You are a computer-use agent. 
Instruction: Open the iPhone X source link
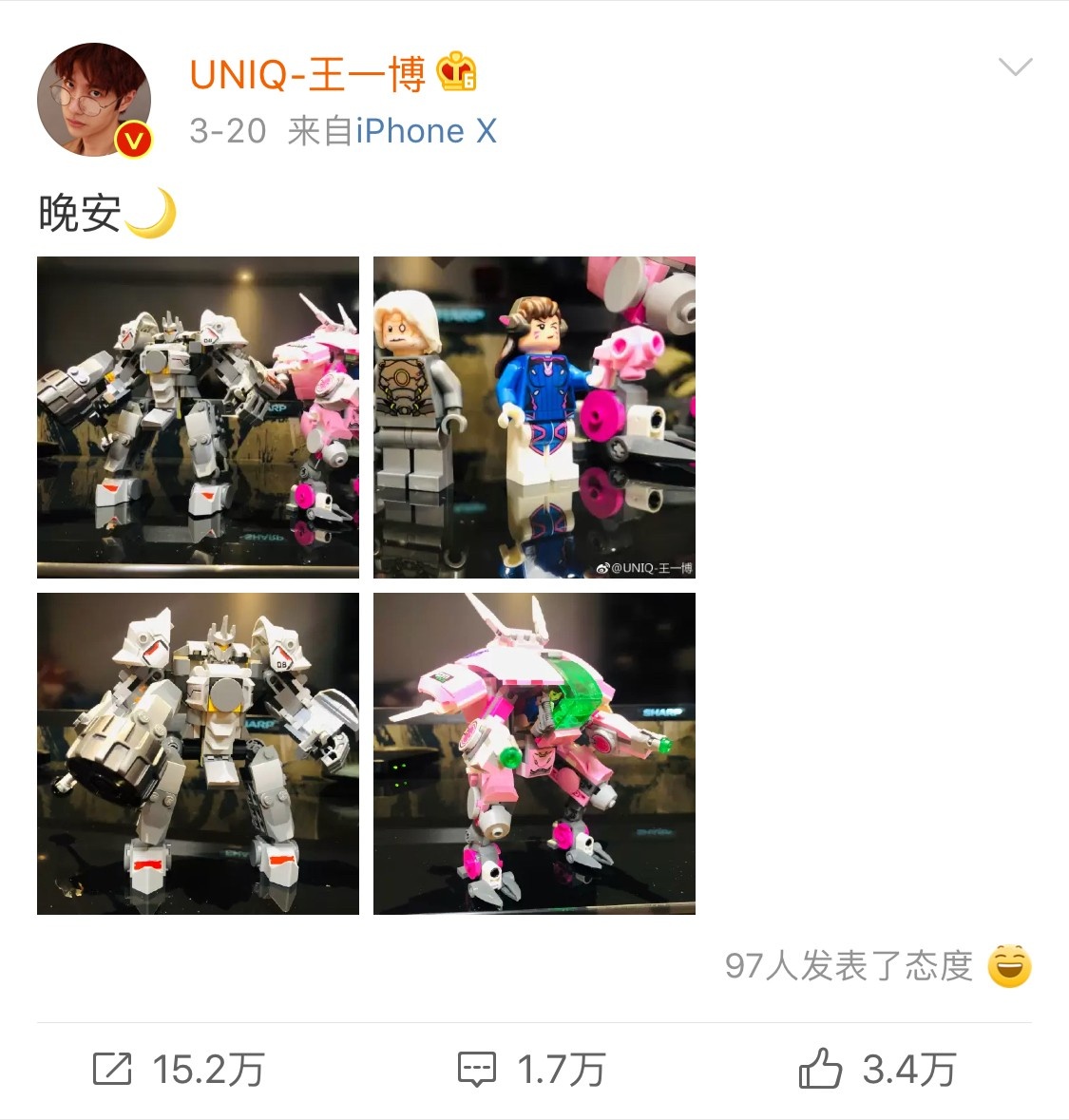(x=427, y=131)
